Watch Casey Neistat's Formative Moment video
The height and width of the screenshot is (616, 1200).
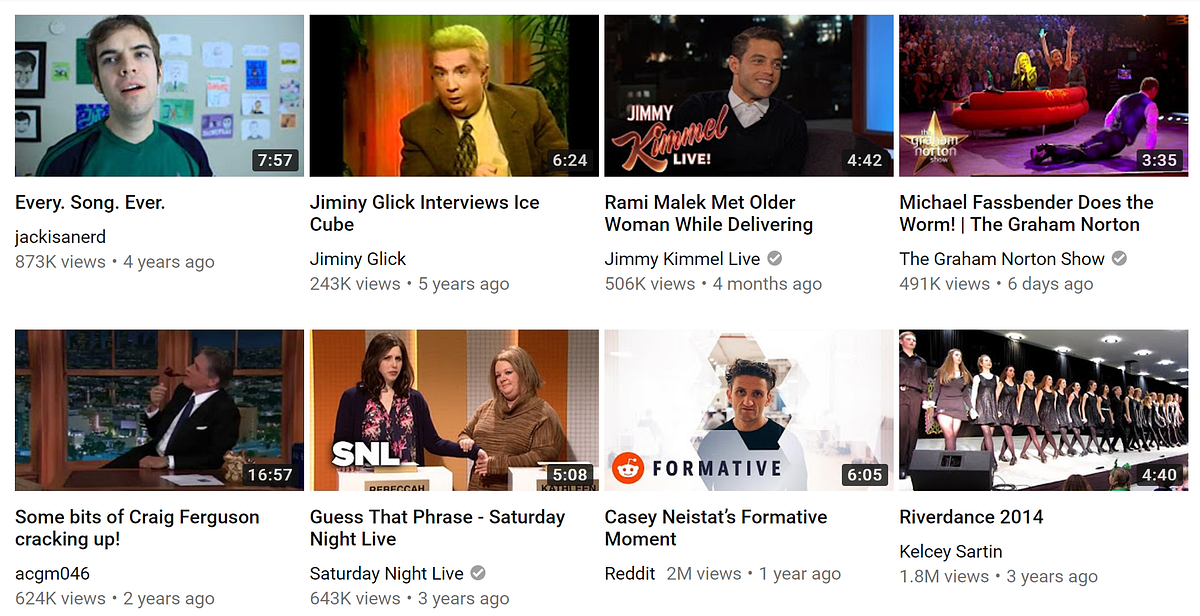pyautogui.click(x=748, y=410)
